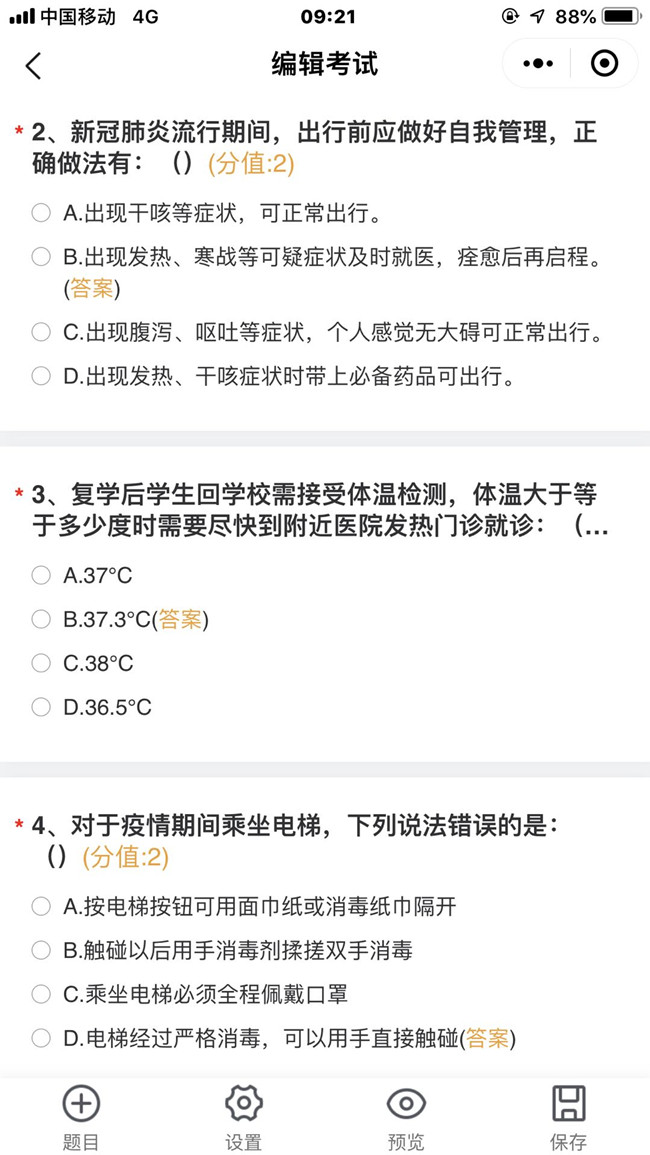Close the mini program with the circle icon

pyautogui.click(x=604, y=64)
